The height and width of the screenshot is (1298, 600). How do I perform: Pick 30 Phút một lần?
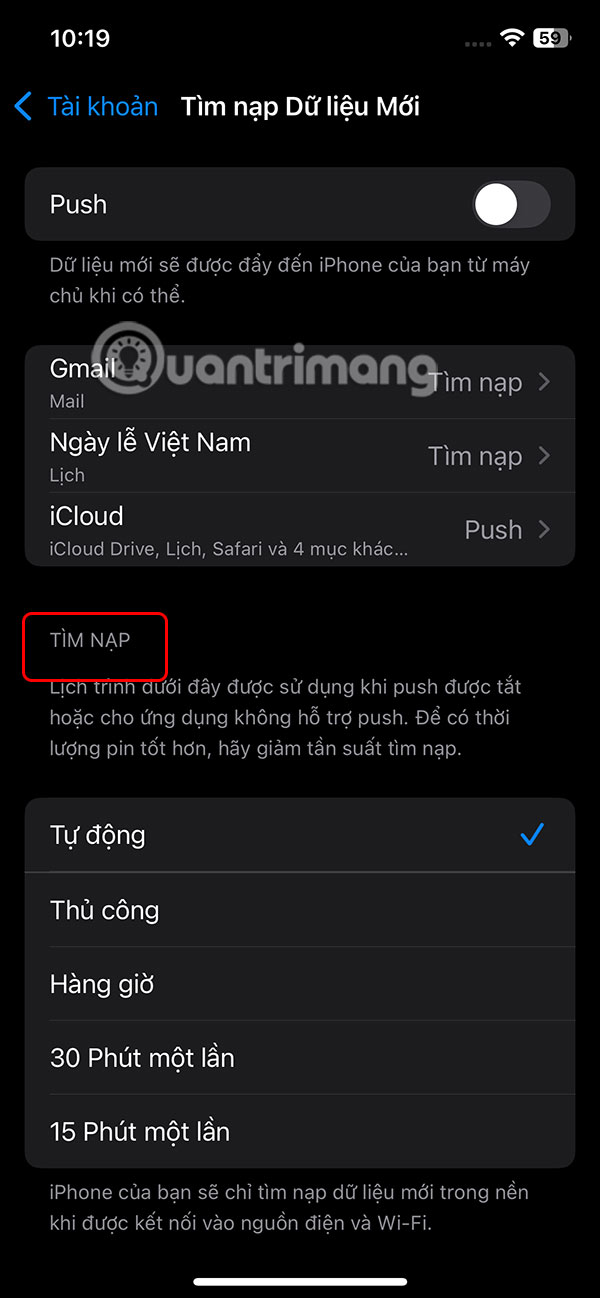point(300,1058)
